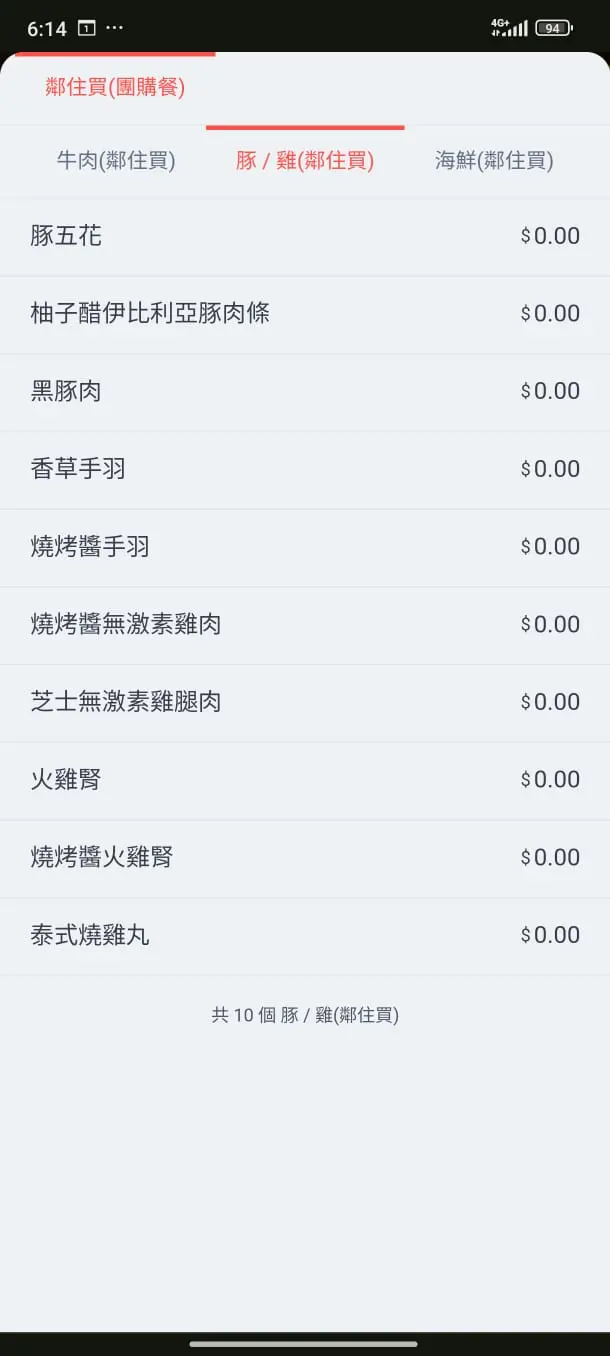Select the 香草手羽 row
Image resolution: width=610 pixels, height=1356 pixels.
point(305,469)
